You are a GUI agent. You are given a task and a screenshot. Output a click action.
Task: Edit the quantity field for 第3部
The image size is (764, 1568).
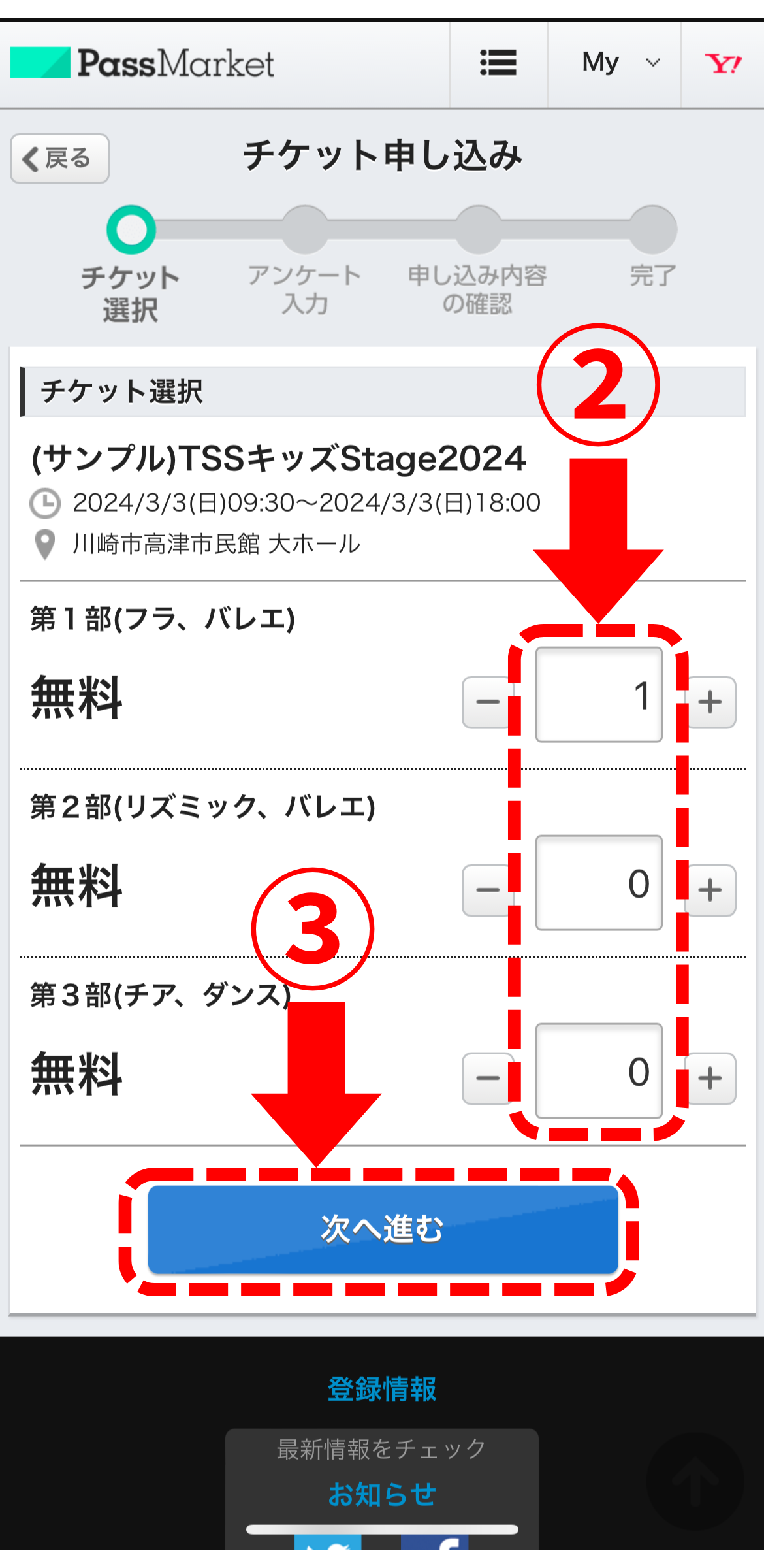tap(599, 1071)
